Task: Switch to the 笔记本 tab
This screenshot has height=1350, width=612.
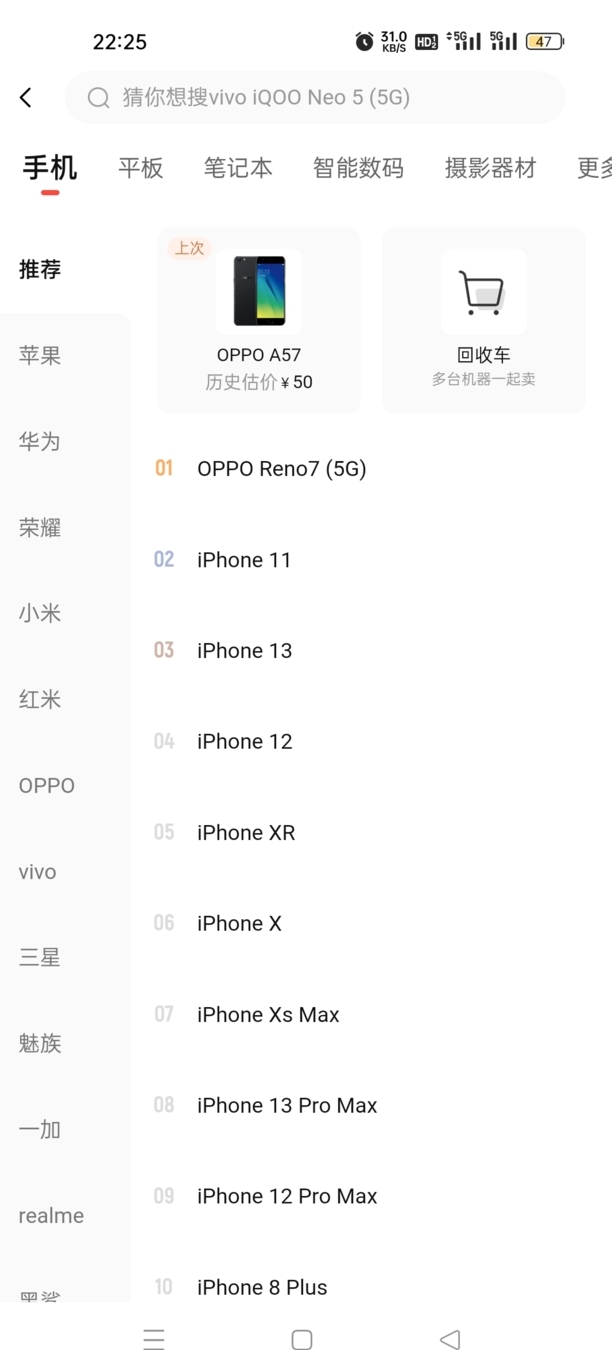Action: (x=238, y=168)
